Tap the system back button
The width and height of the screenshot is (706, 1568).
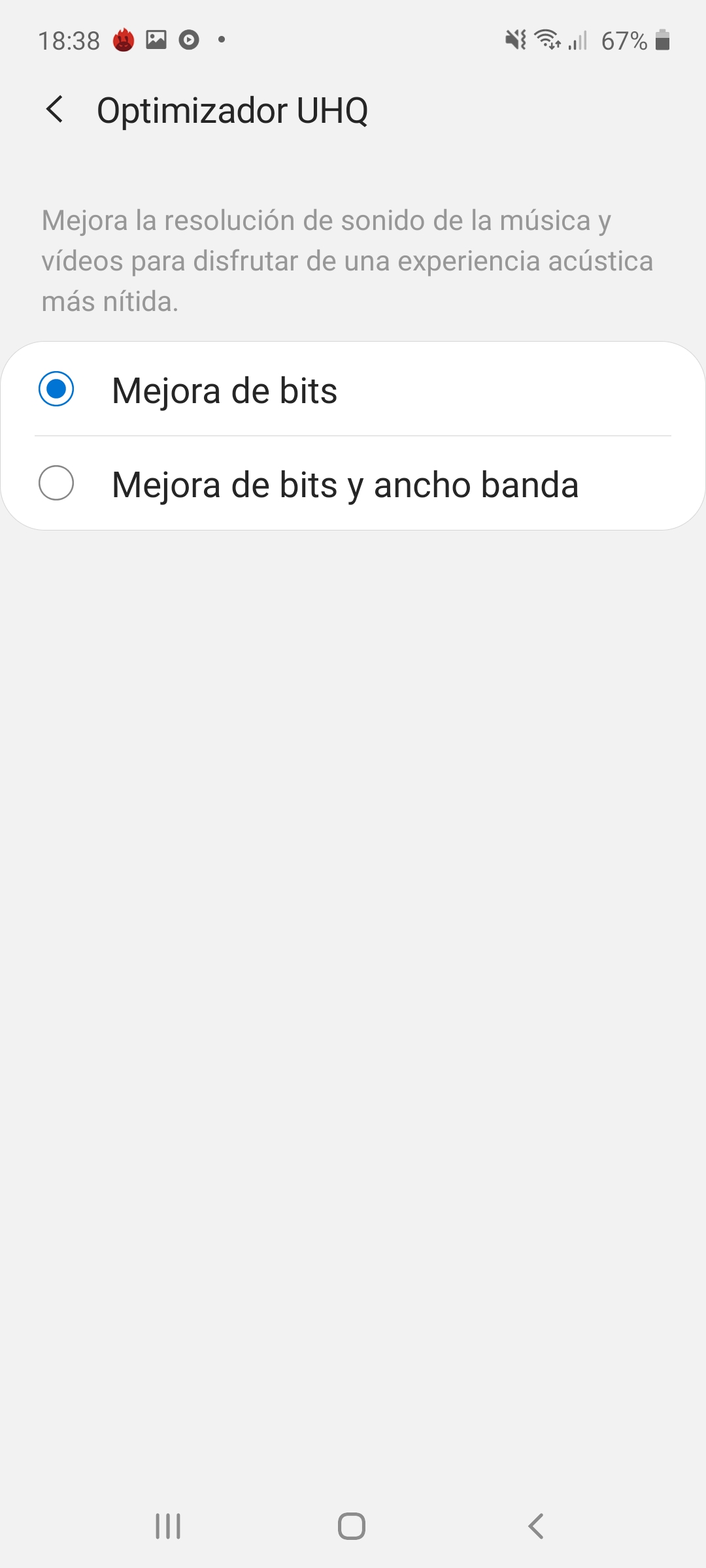tap(536, 1526)
